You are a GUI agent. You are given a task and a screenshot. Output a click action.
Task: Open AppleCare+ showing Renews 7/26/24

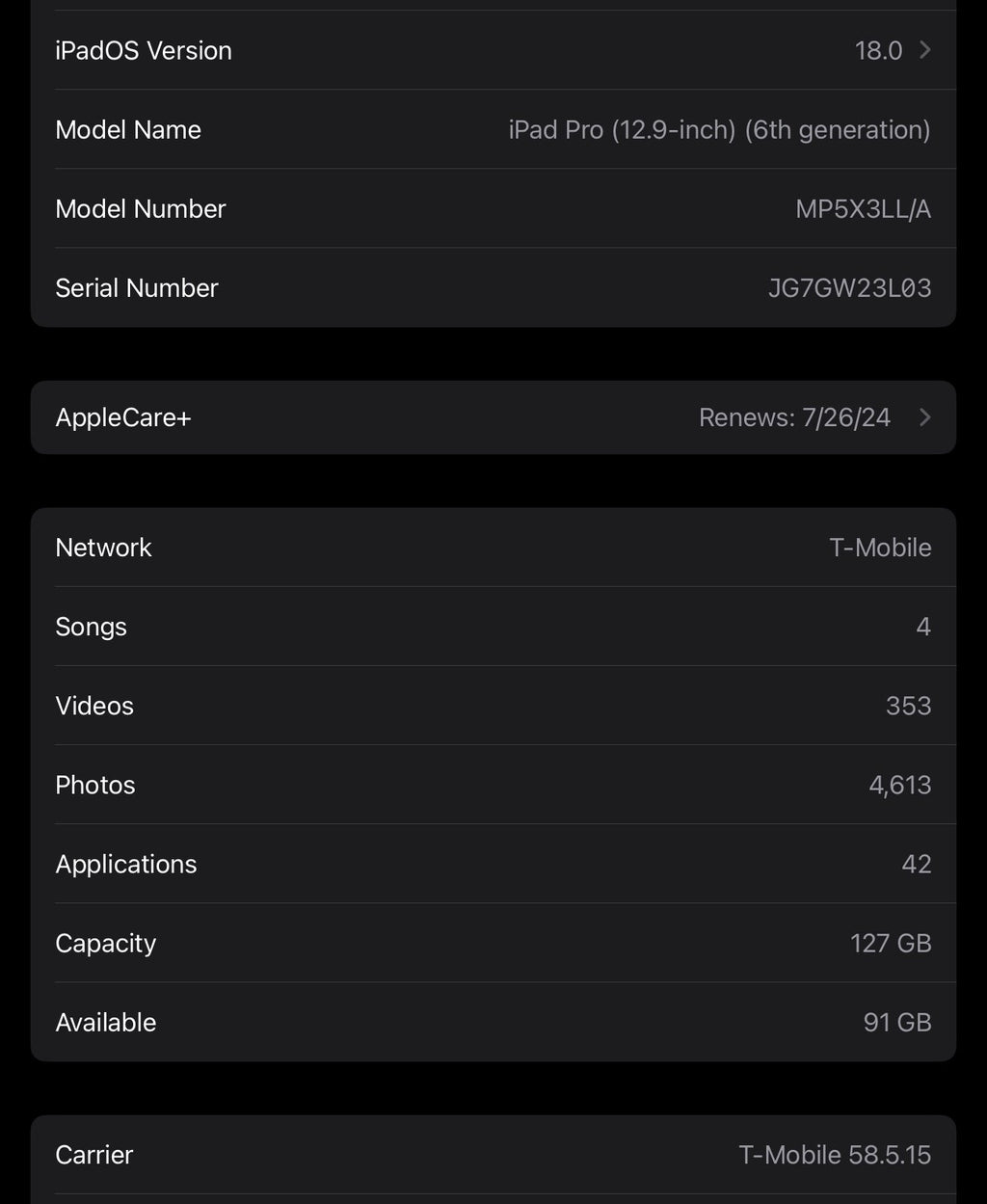coord(493,417)
